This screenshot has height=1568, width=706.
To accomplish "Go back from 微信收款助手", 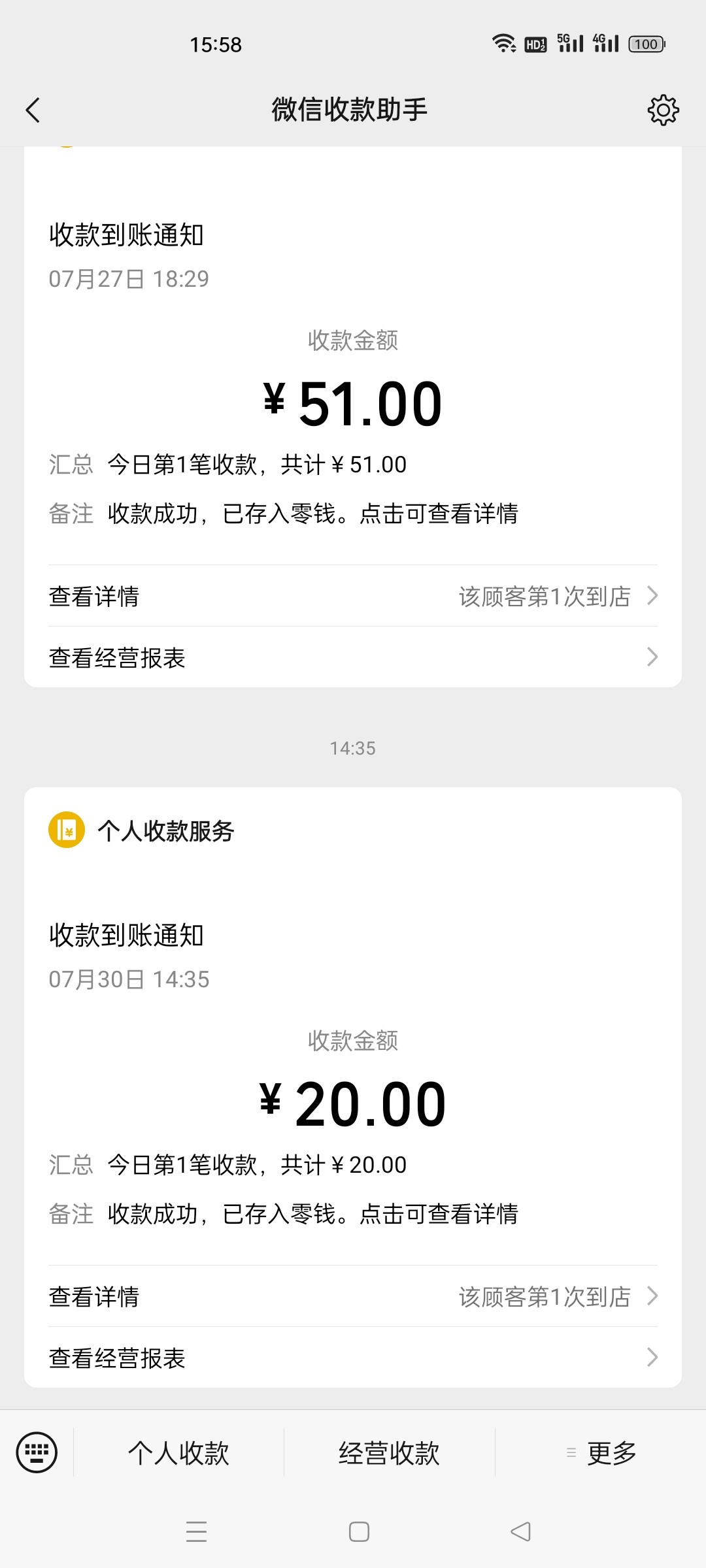I will pyautogui.click(x=33, y=110).
